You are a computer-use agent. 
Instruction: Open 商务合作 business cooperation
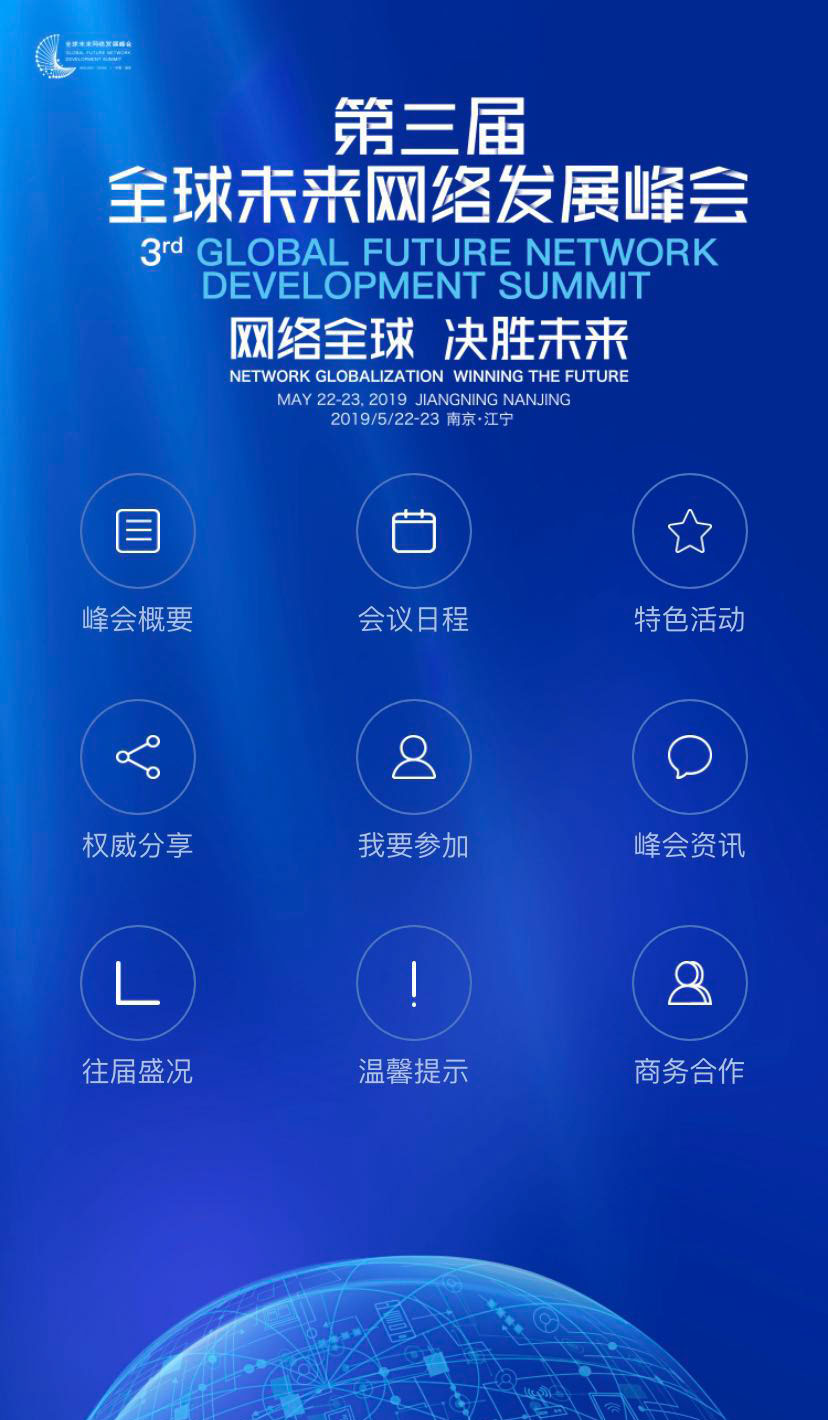click(x=690, y=983)
